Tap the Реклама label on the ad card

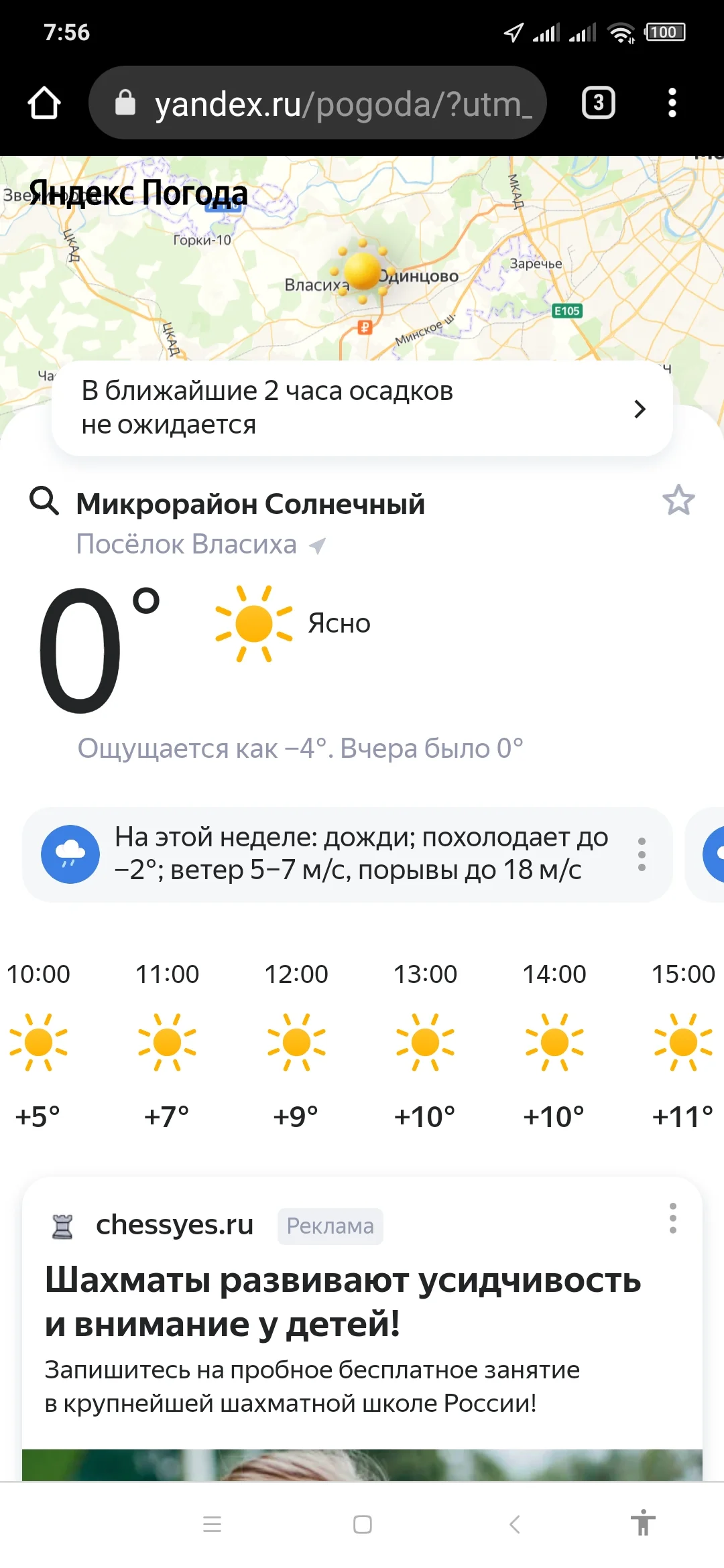point(330,1226)
